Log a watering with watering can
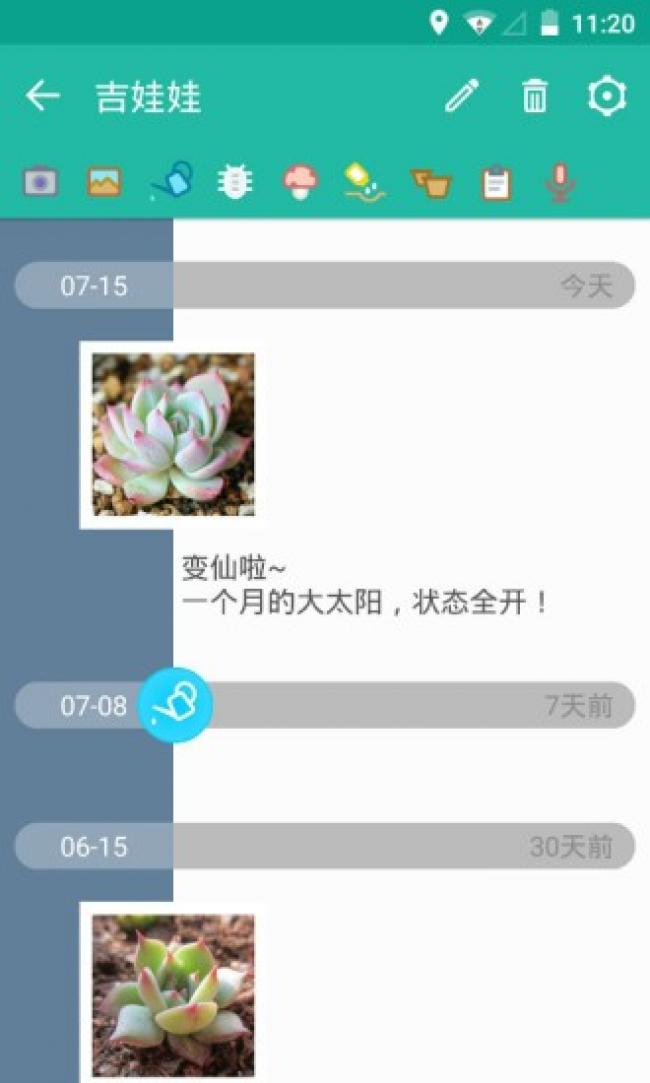 [x=172, y=182]
